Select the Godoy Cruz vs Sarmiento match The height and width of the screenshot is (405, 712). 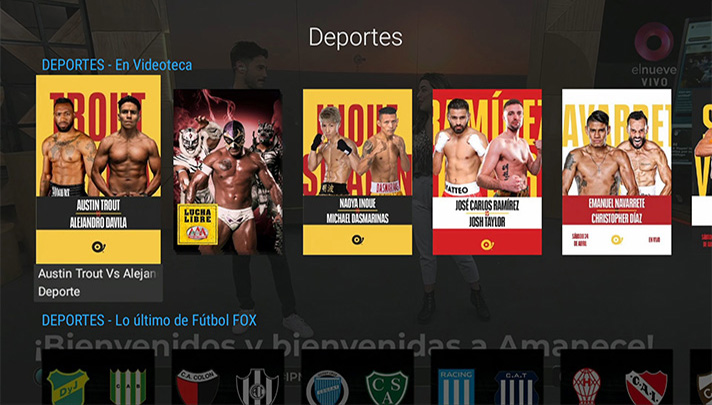(357, 380)
